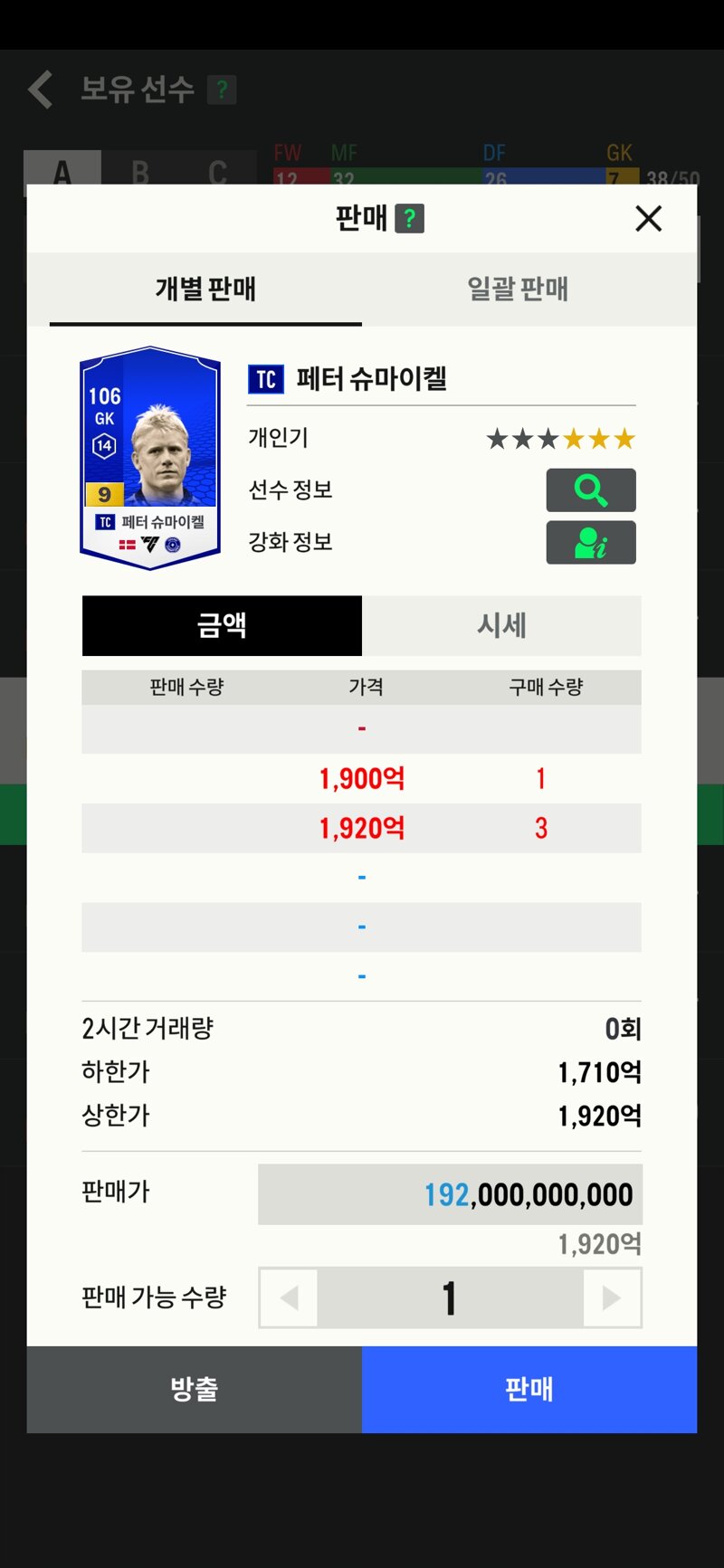Select the 1,920억 price row
This screenshot has height=1568, width=724.
pyautogui.click(x=362, y=828)
